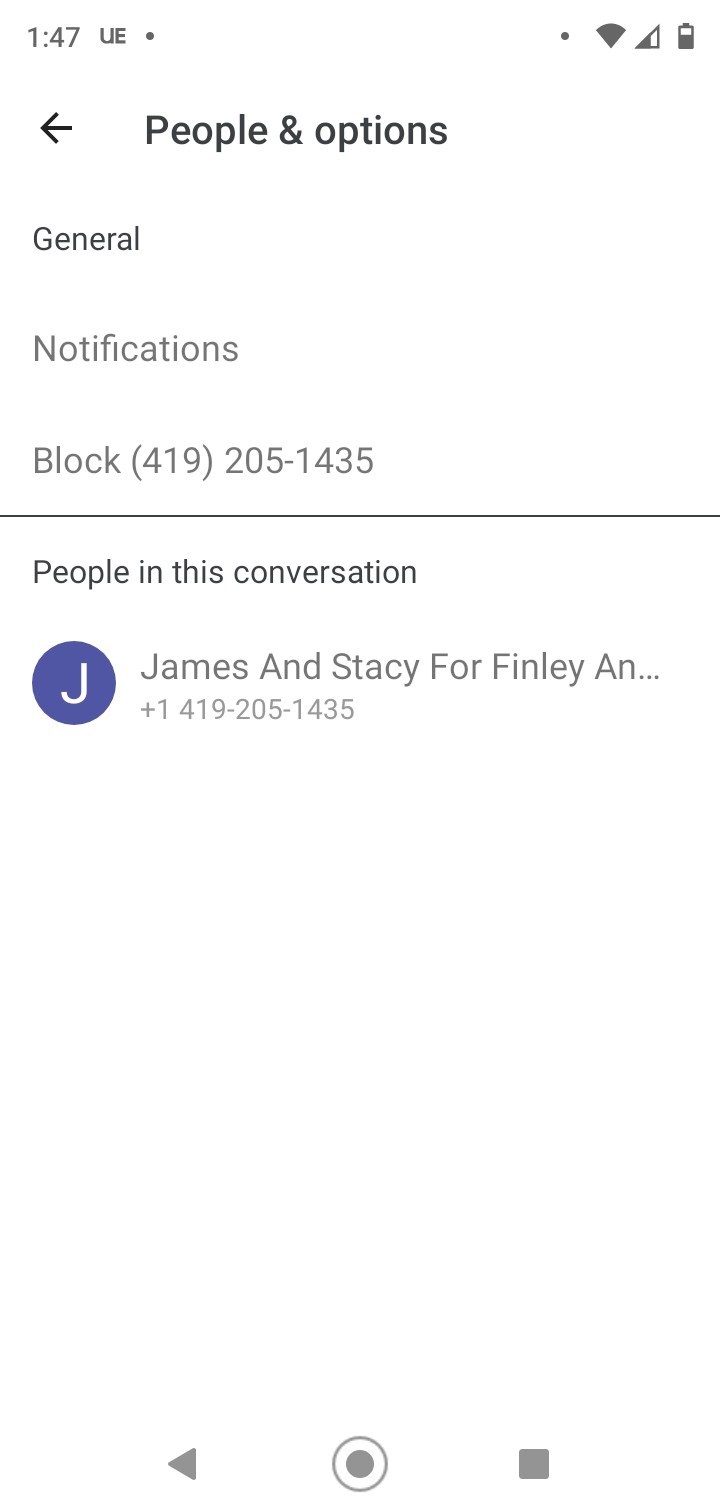
Task: Block the number (419) 205-1435
Action: [360, 460]
